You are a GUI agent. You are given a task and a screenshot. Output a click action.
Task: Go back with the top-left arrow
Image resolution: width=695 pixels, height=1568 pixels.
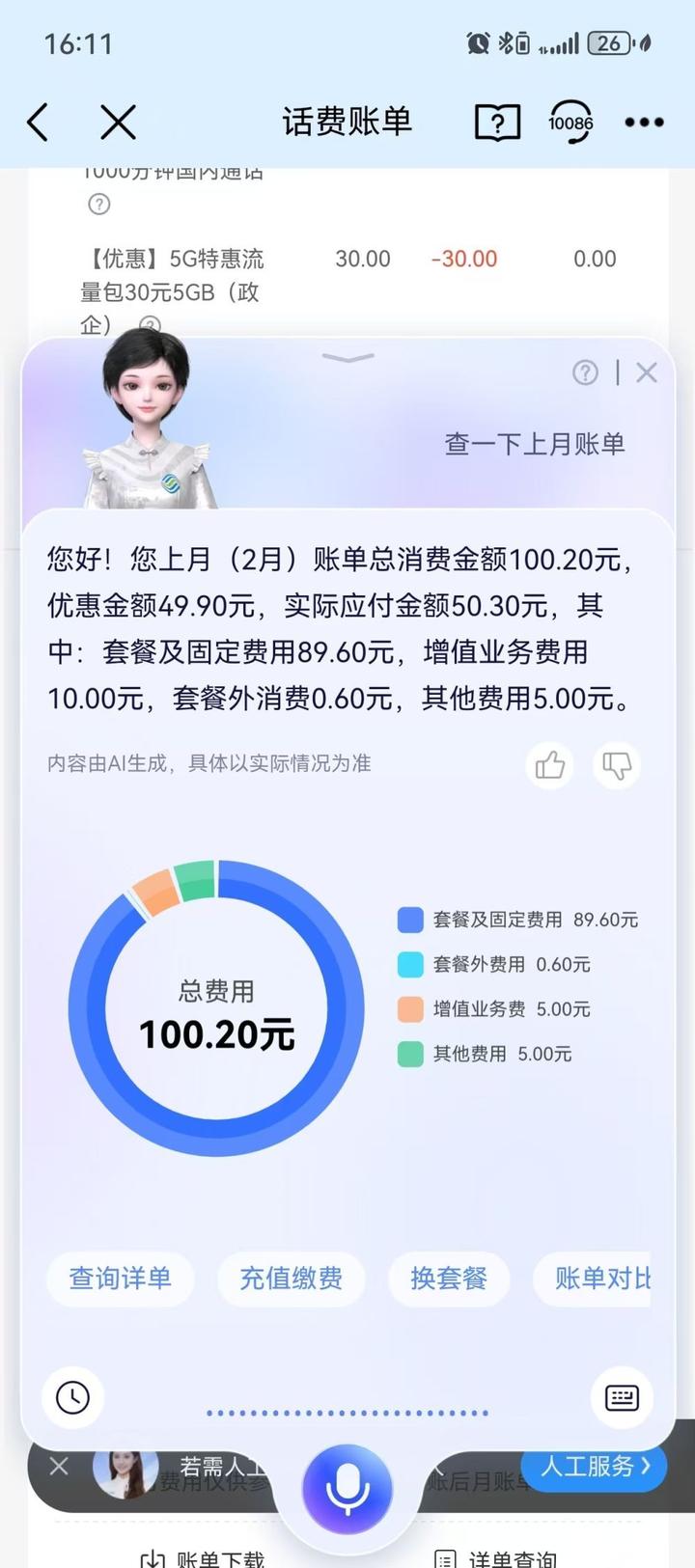(39, 123)
